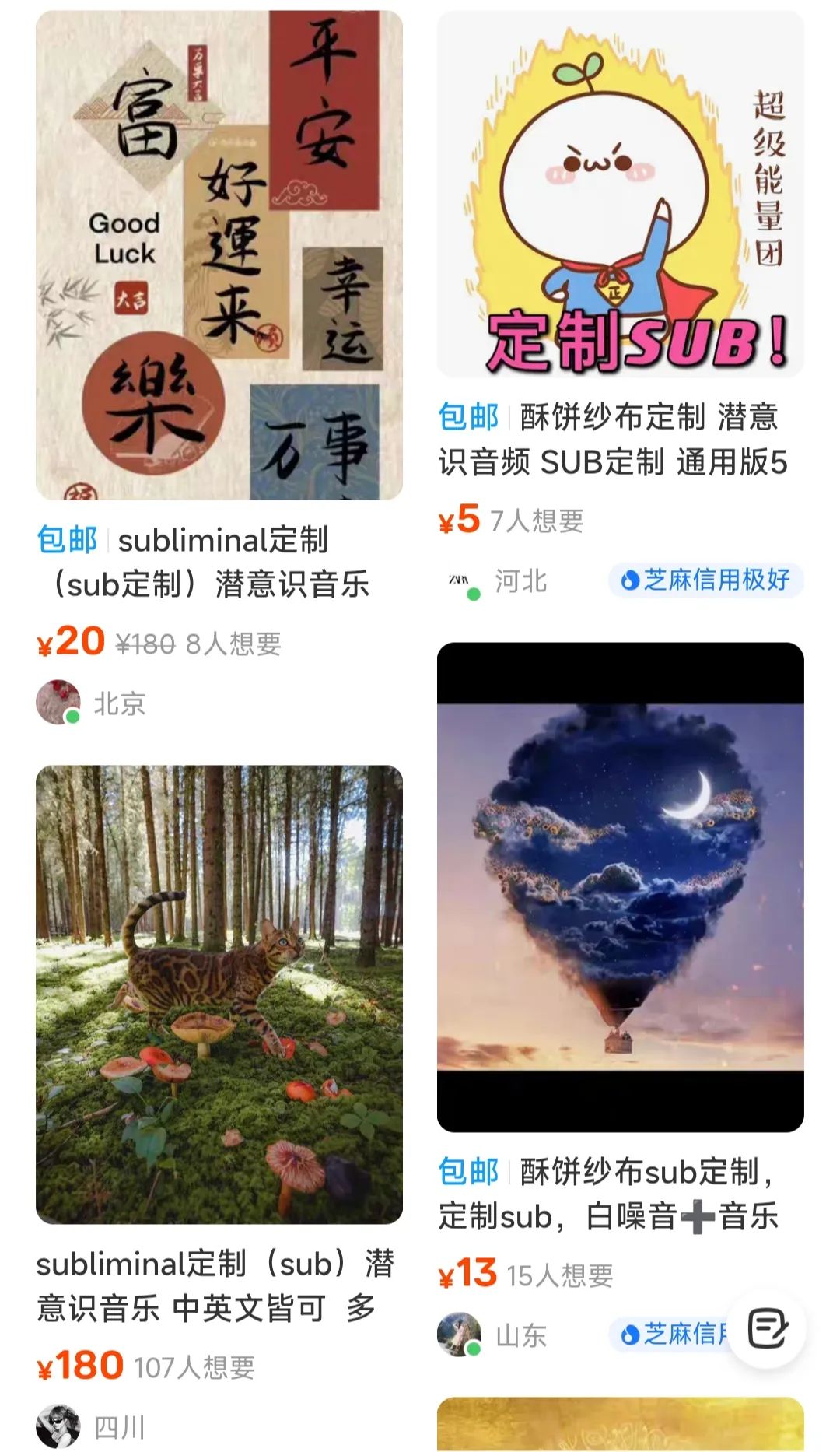840x1452 pixels.
Task: Open the hot air balloon sub定制 listing
Action: coord(620,886)
